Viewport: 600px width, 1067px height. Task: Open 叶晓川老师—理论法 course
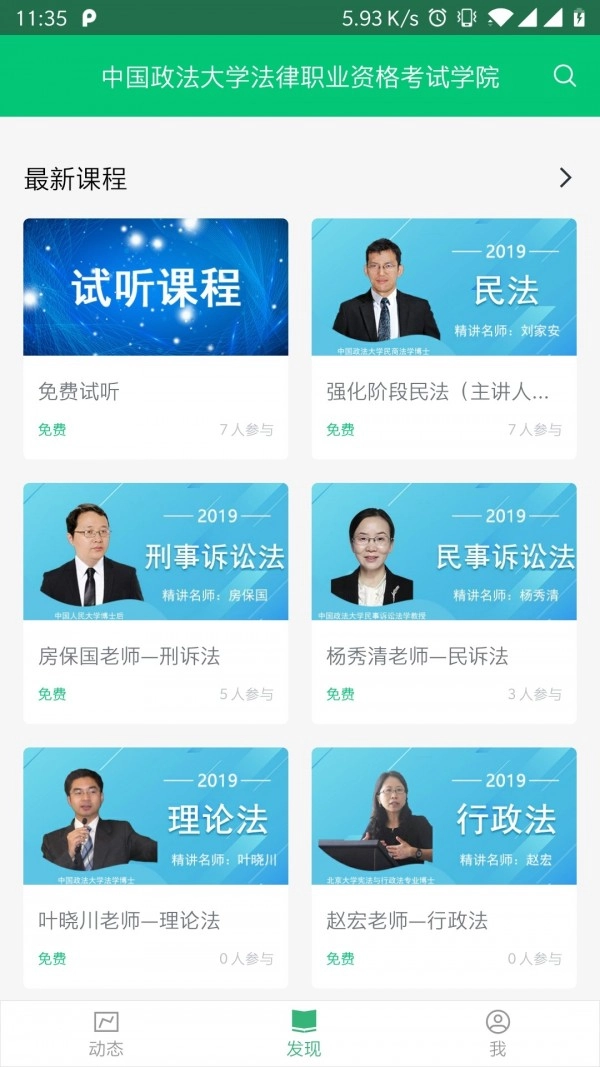point(156,866)
